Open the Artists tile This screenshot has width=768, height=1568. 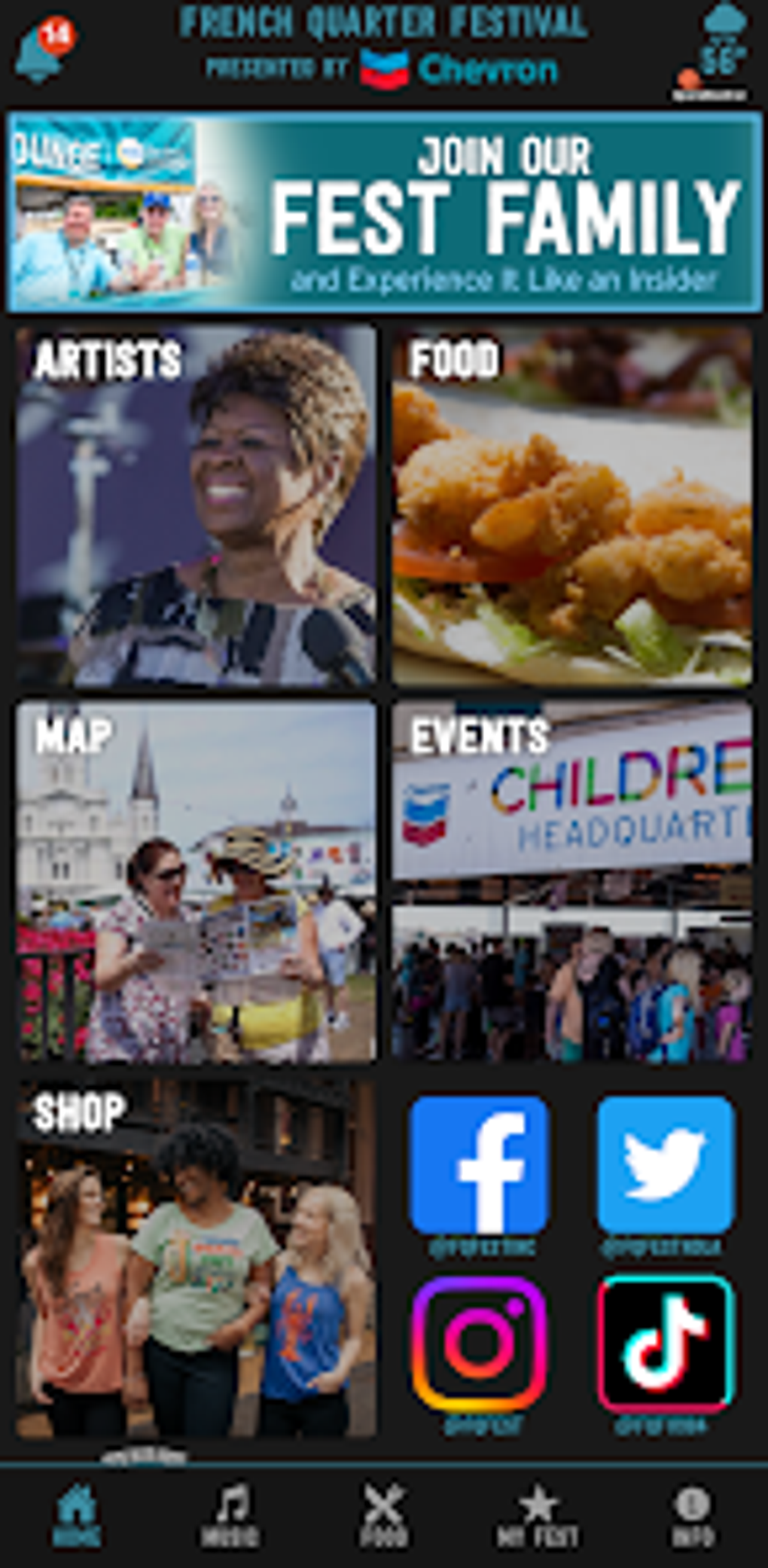197,506
